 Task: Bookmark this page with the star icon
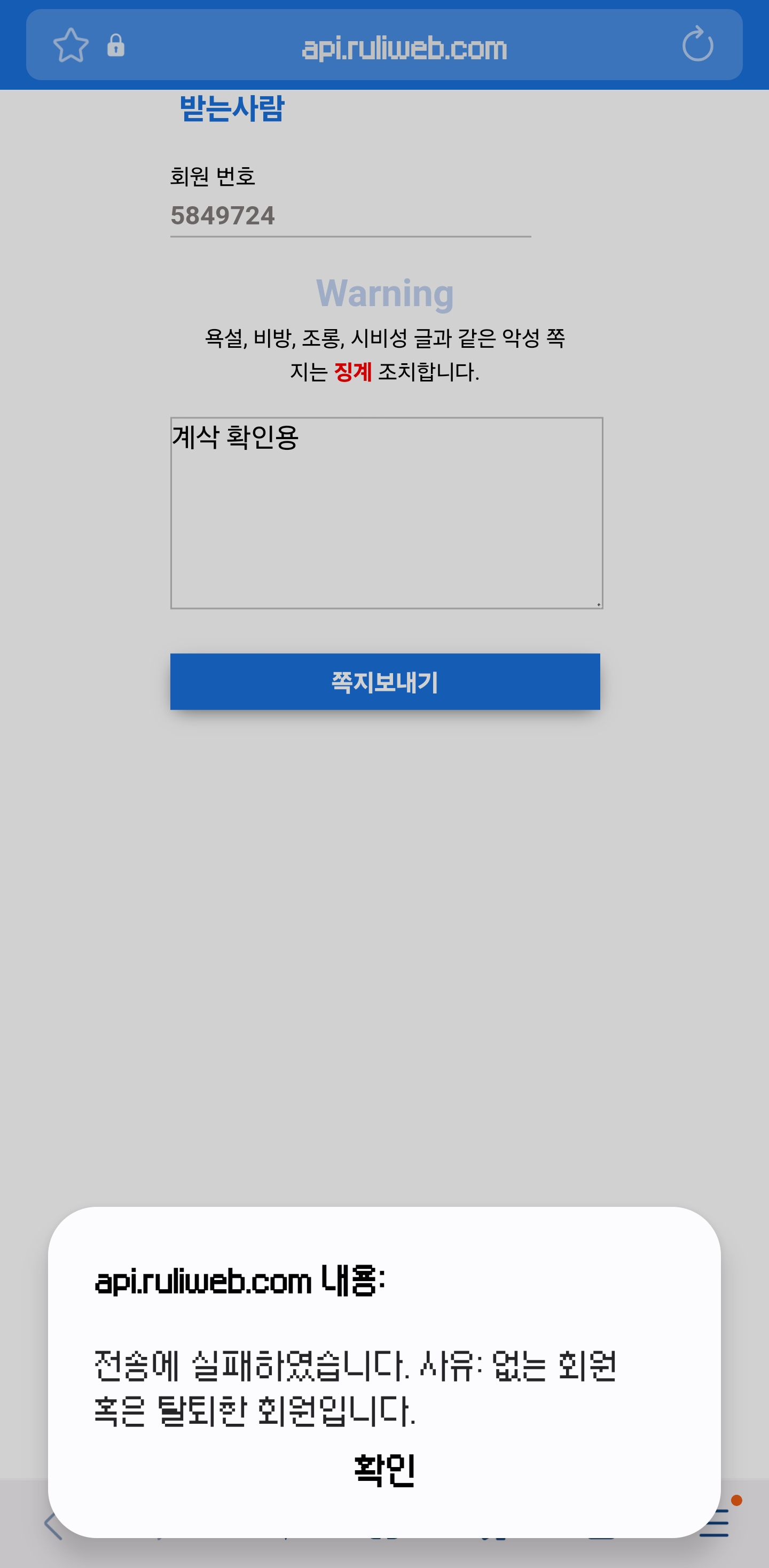pos(70,45)
